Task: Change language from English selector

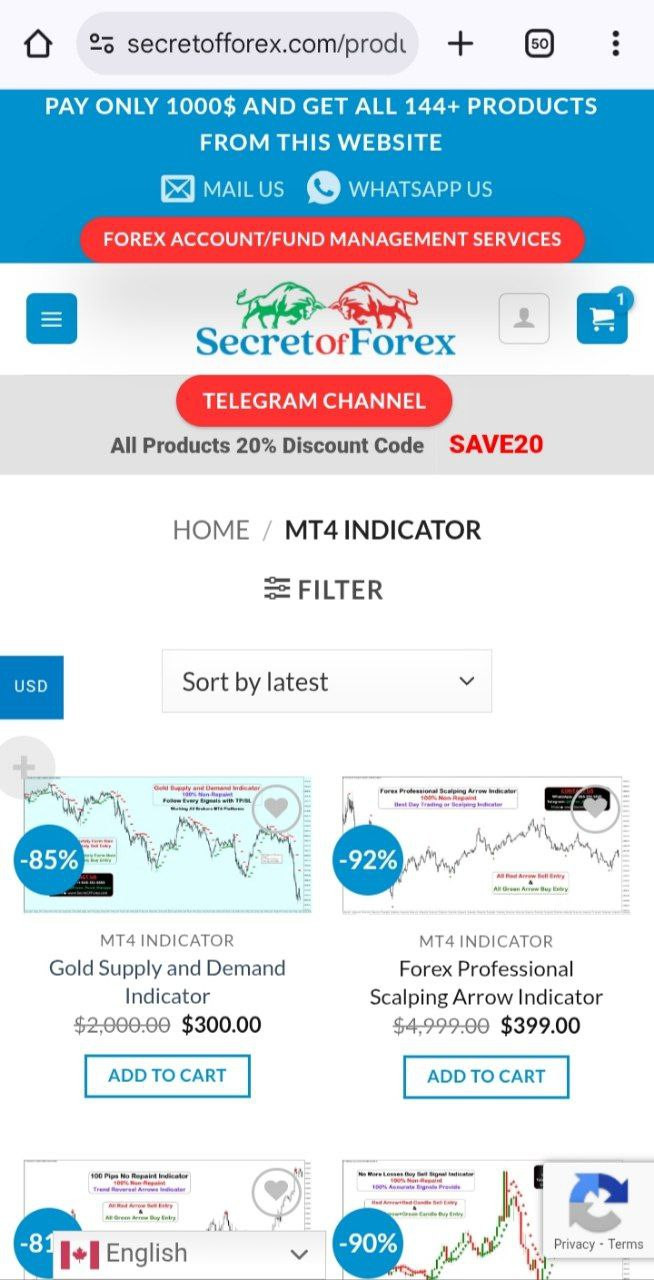Action: 190,1254
